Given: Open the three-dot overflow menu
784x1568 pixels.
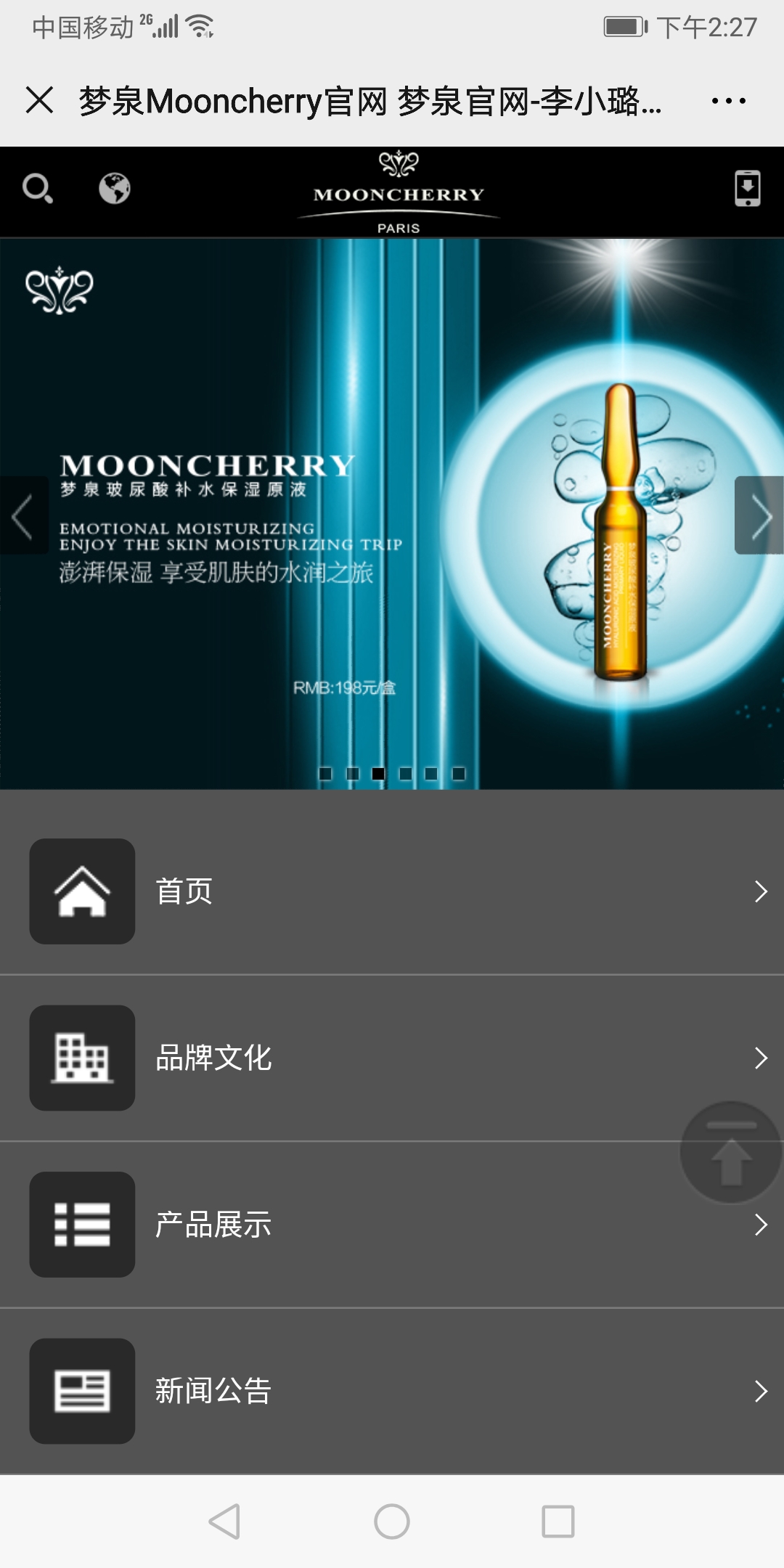Looking at the screenshot, I should 728,101.
